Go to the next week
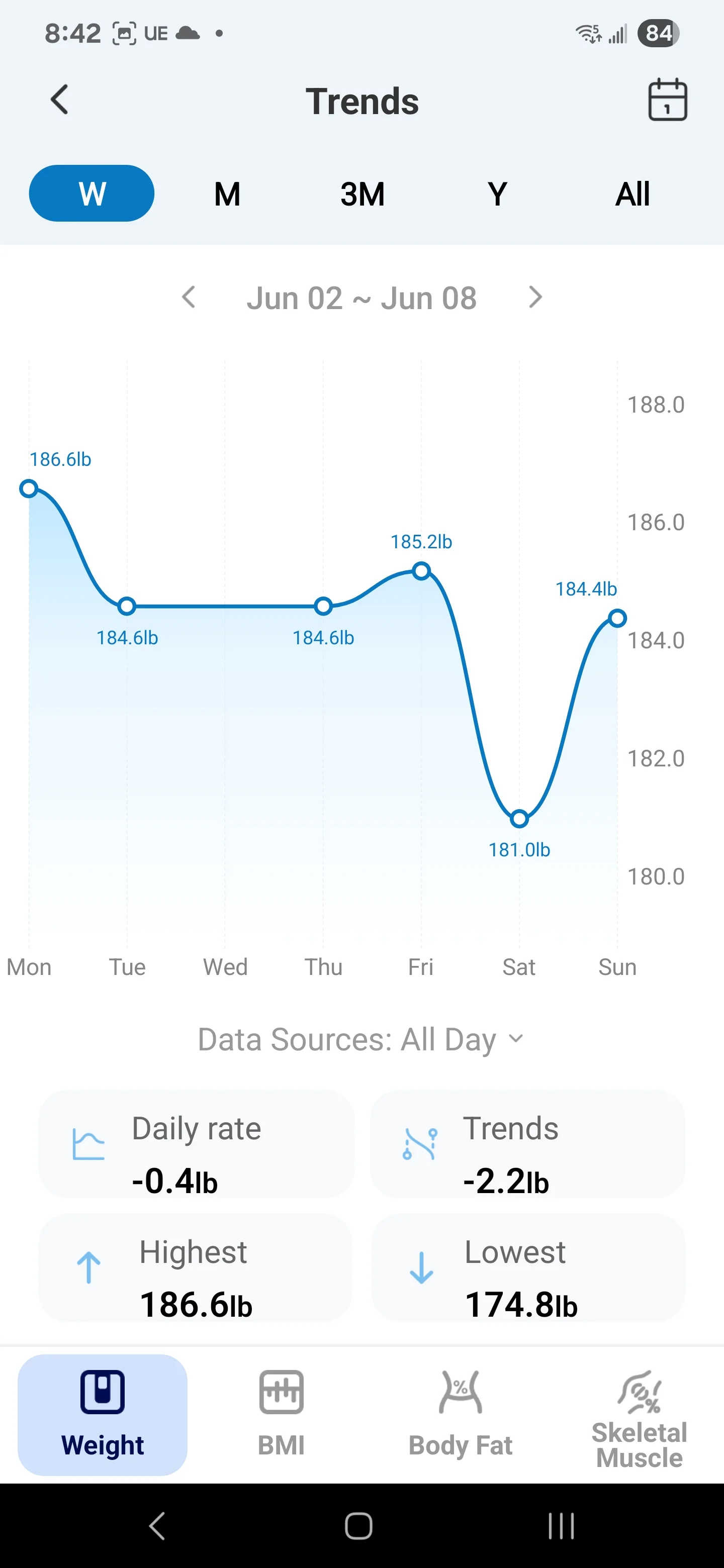 point(535,298)
